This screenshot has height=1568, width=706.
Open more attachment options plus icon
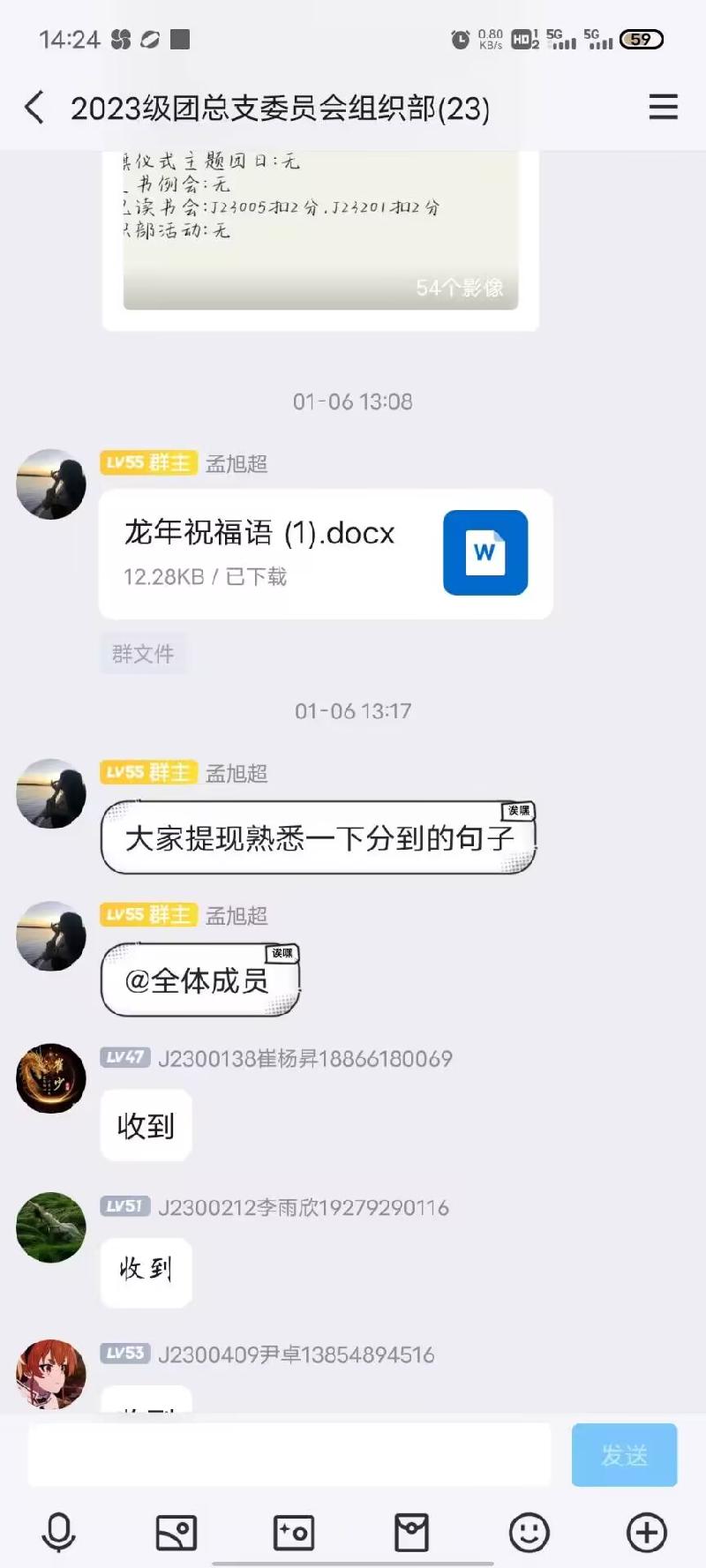[647, 1533]
